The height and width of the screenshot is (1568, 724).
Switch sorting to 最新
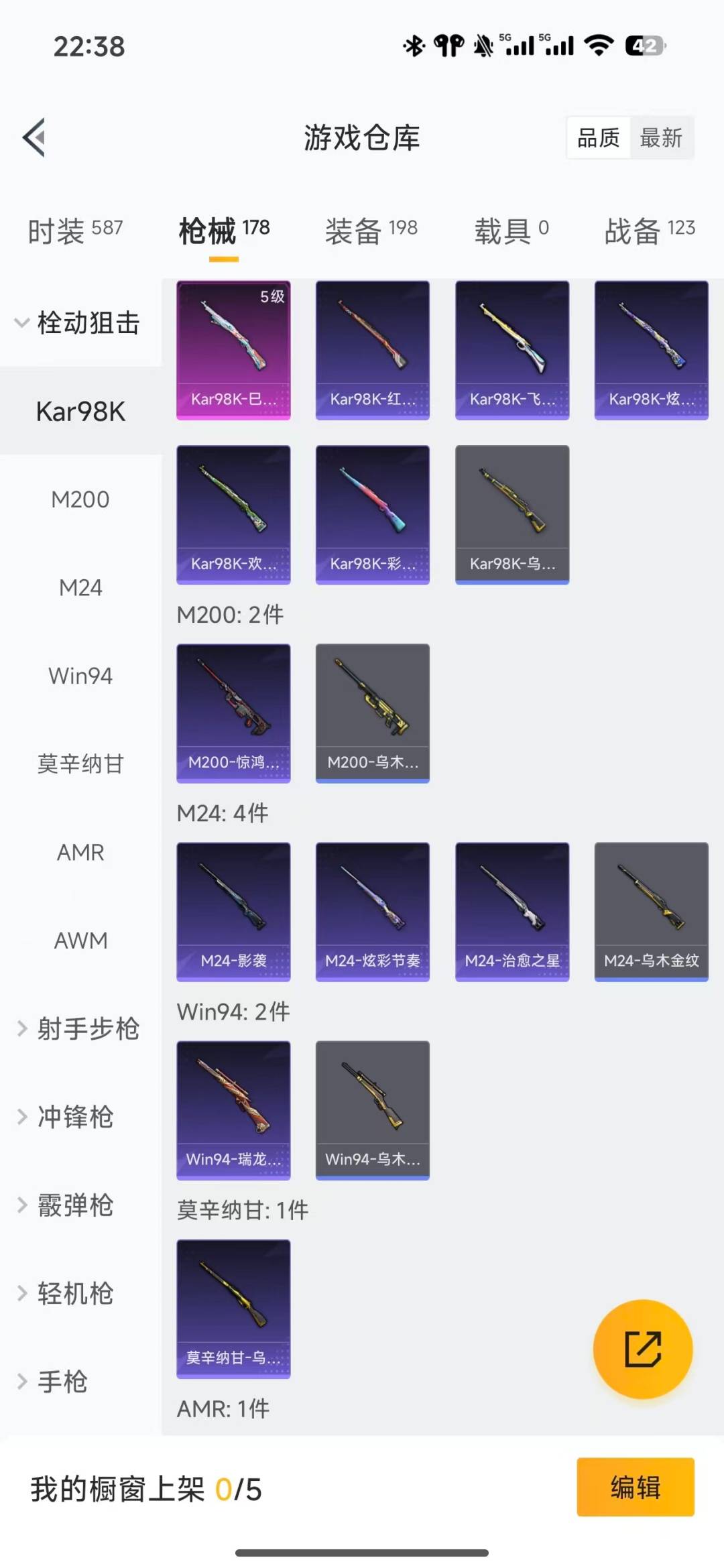click(662, 137)
